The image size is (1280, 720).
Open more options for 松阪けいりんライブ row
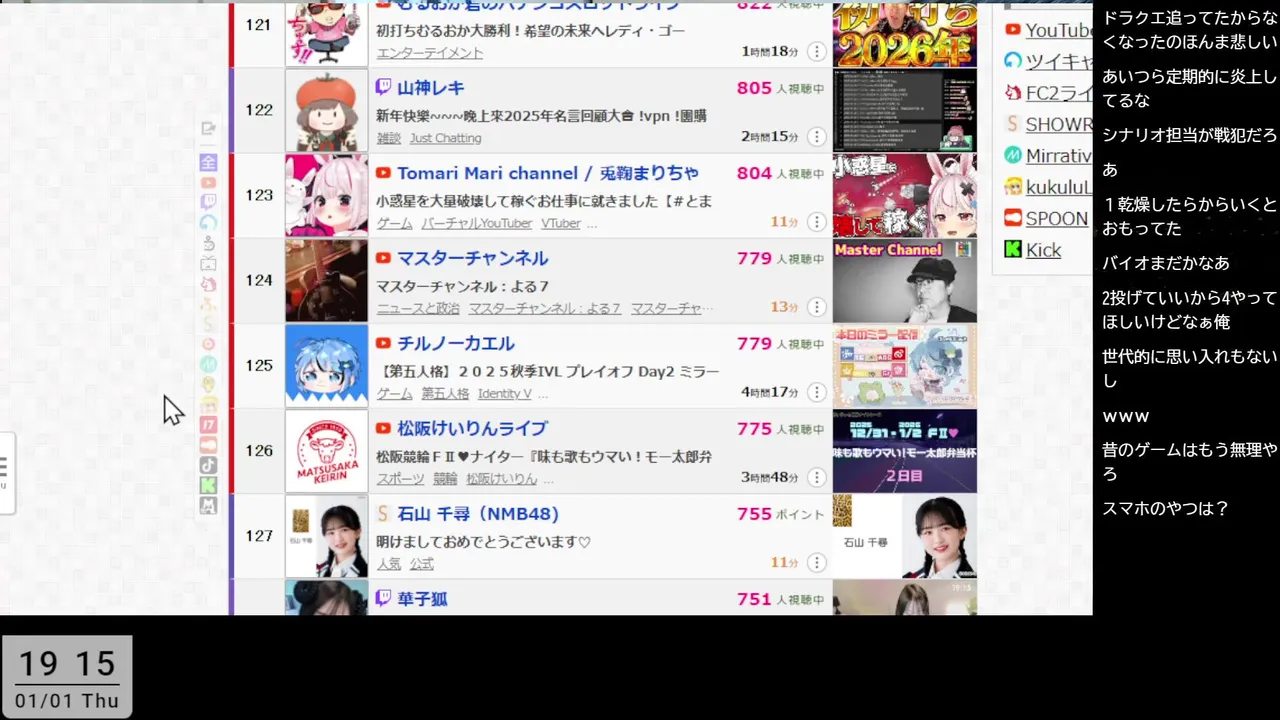pos(816,478)
